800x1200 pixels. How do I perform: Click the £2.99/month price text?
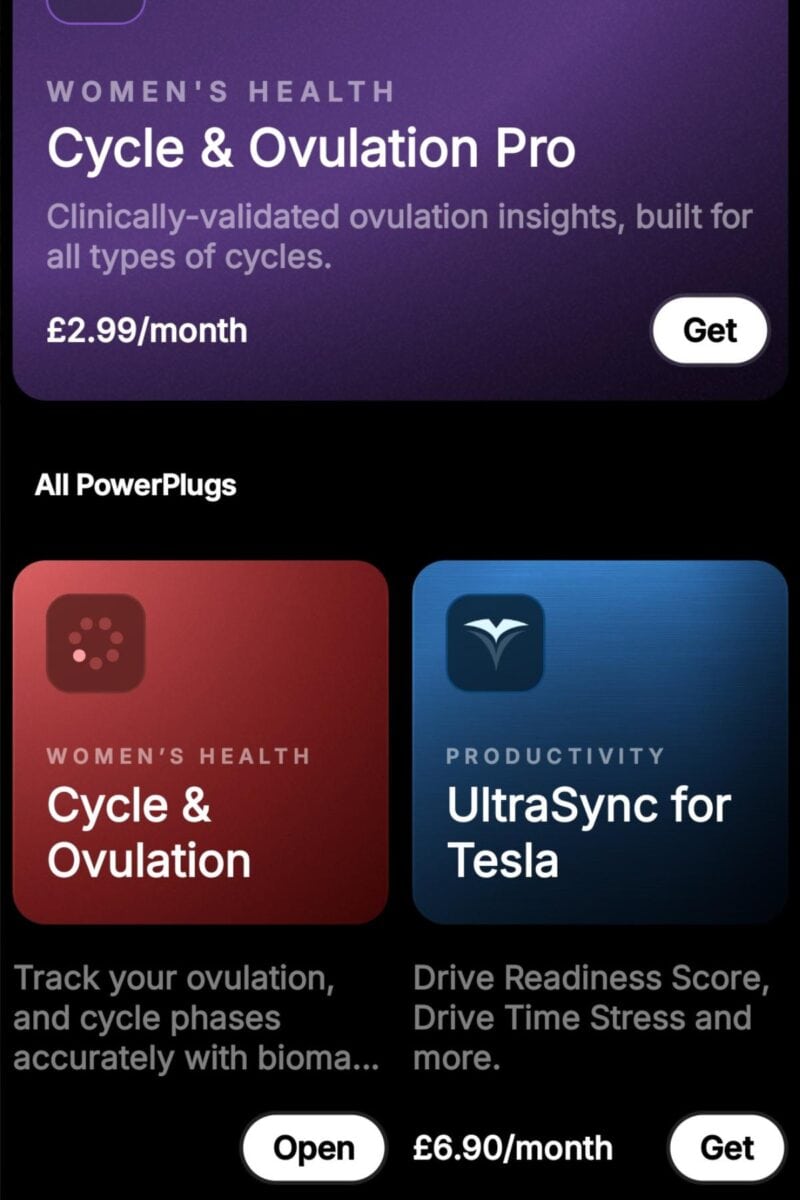coord(148,330)
